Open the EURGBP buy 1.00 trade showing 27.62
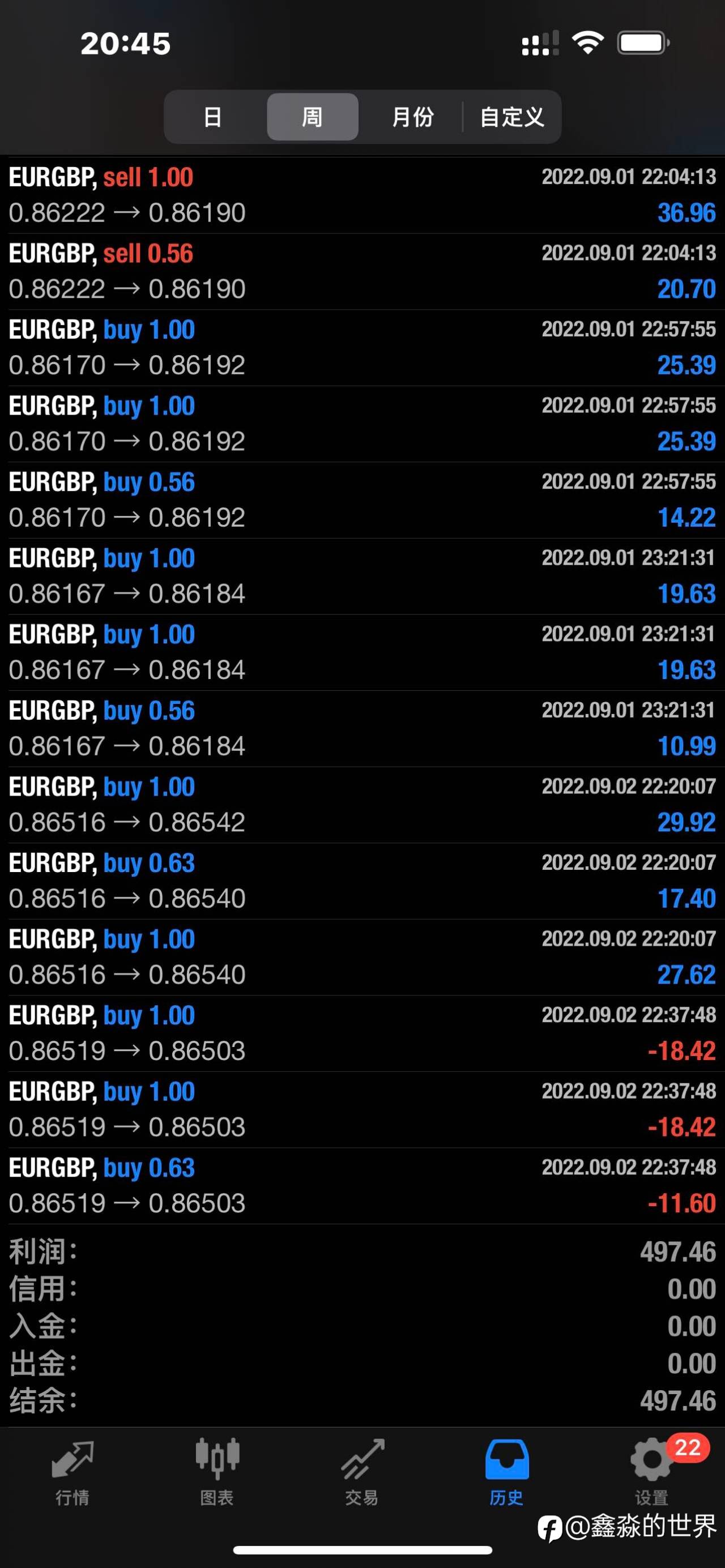 click(362, 957)
